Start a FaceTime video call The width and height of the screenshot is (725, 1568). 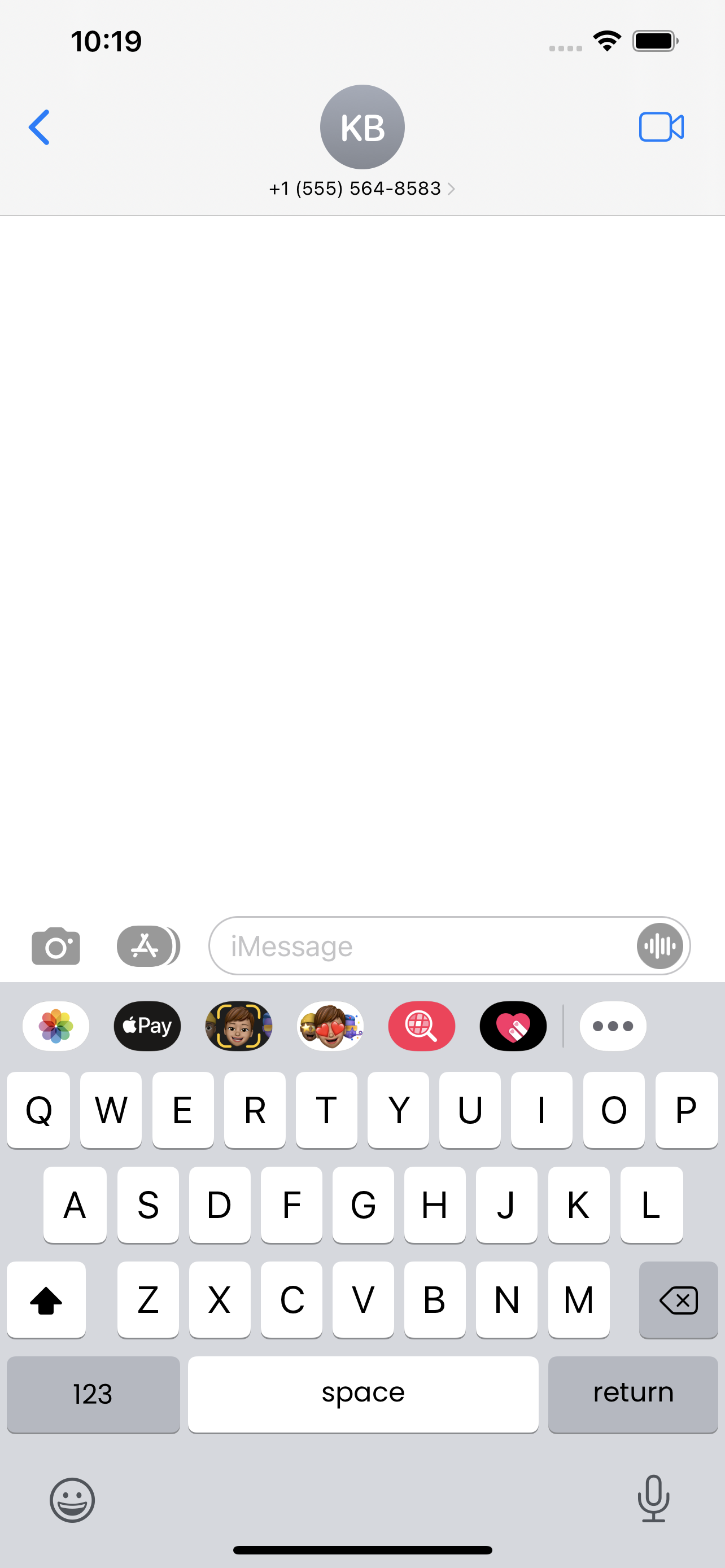661,126
